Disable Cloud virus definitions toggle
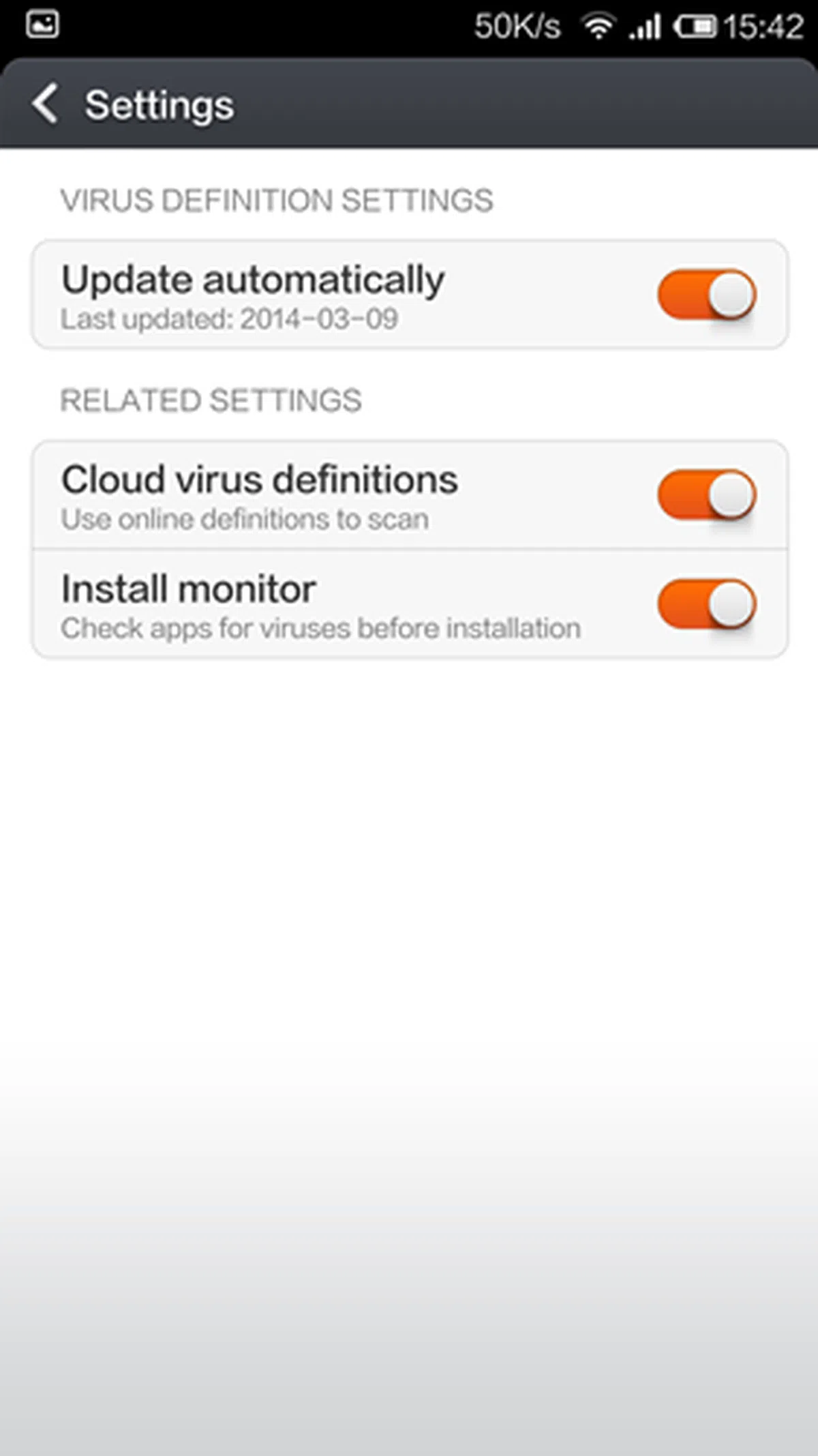Image resolution: width=818 pixels, height=1456 pixels. (706, 494)
